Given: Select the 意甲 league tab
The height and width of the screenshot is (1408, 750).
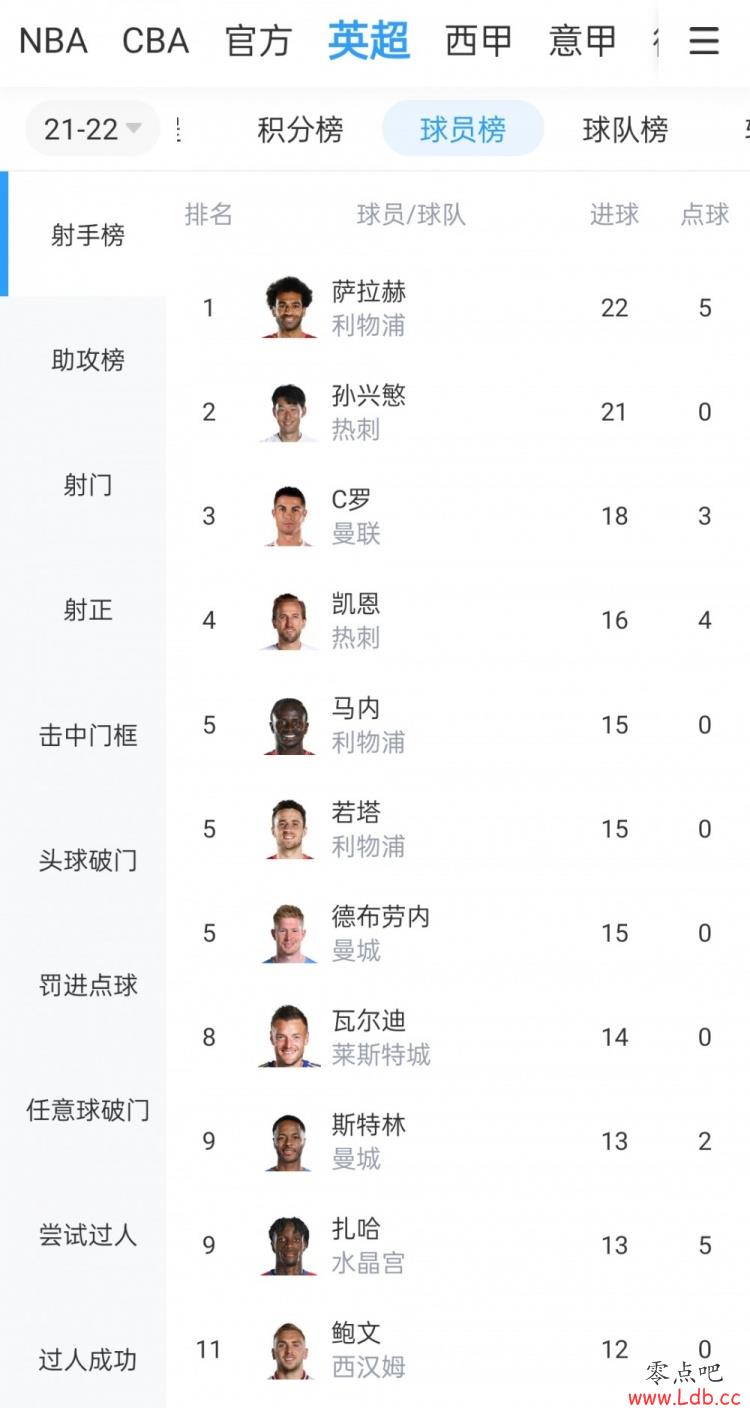Looking at the screenshot, I should pos(583,41).
